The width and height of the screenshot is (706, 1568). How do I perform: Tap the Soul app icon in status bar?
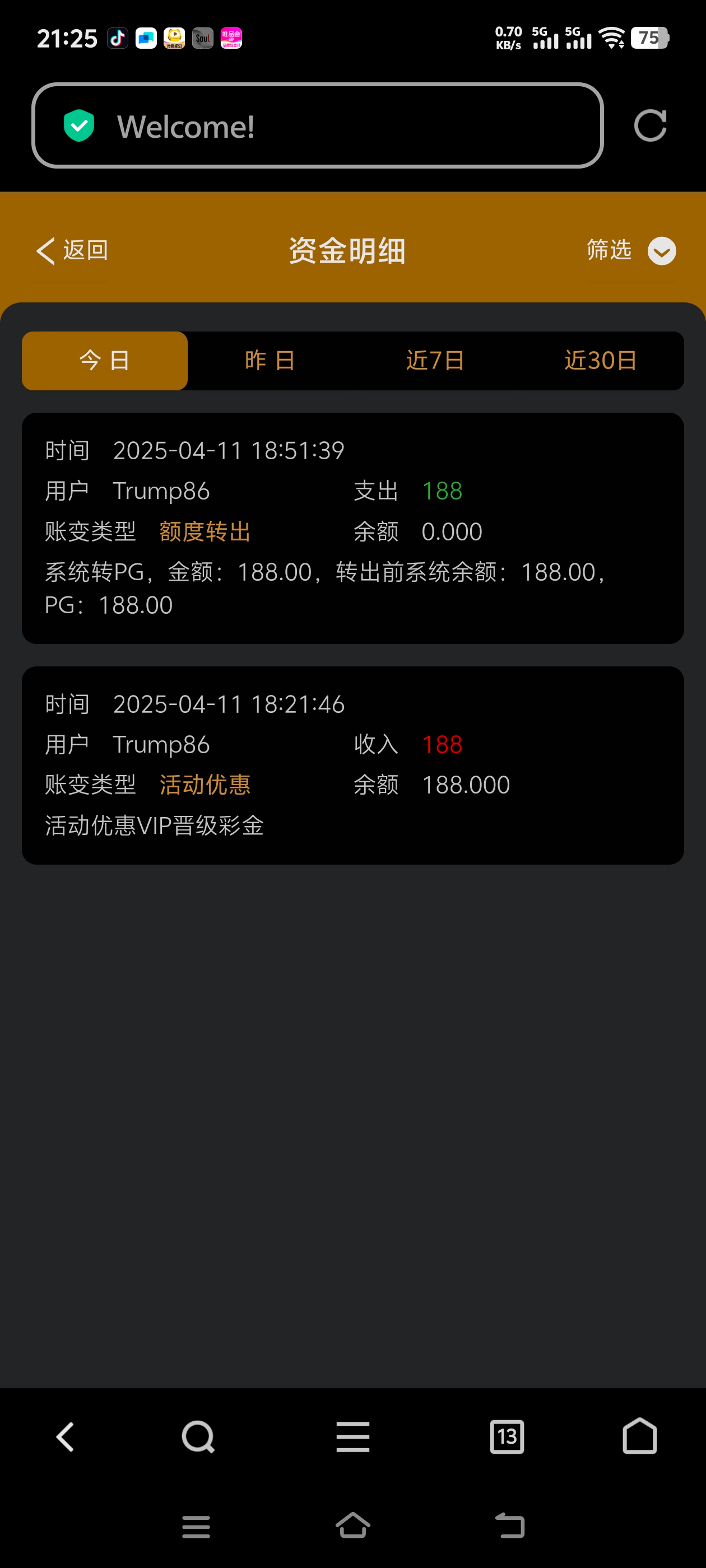click(202, 38)
